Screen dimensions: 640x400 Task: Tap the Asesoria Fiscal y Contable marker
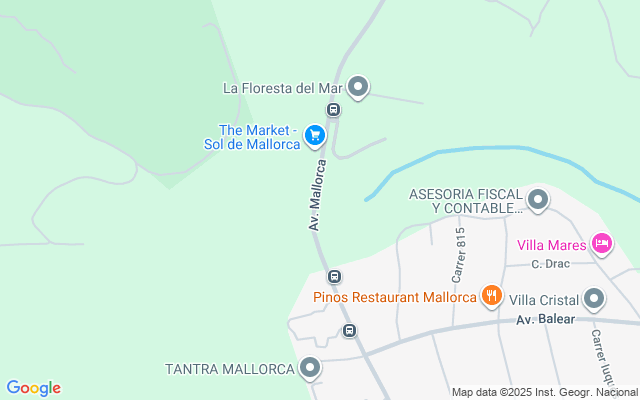[538, 200]
